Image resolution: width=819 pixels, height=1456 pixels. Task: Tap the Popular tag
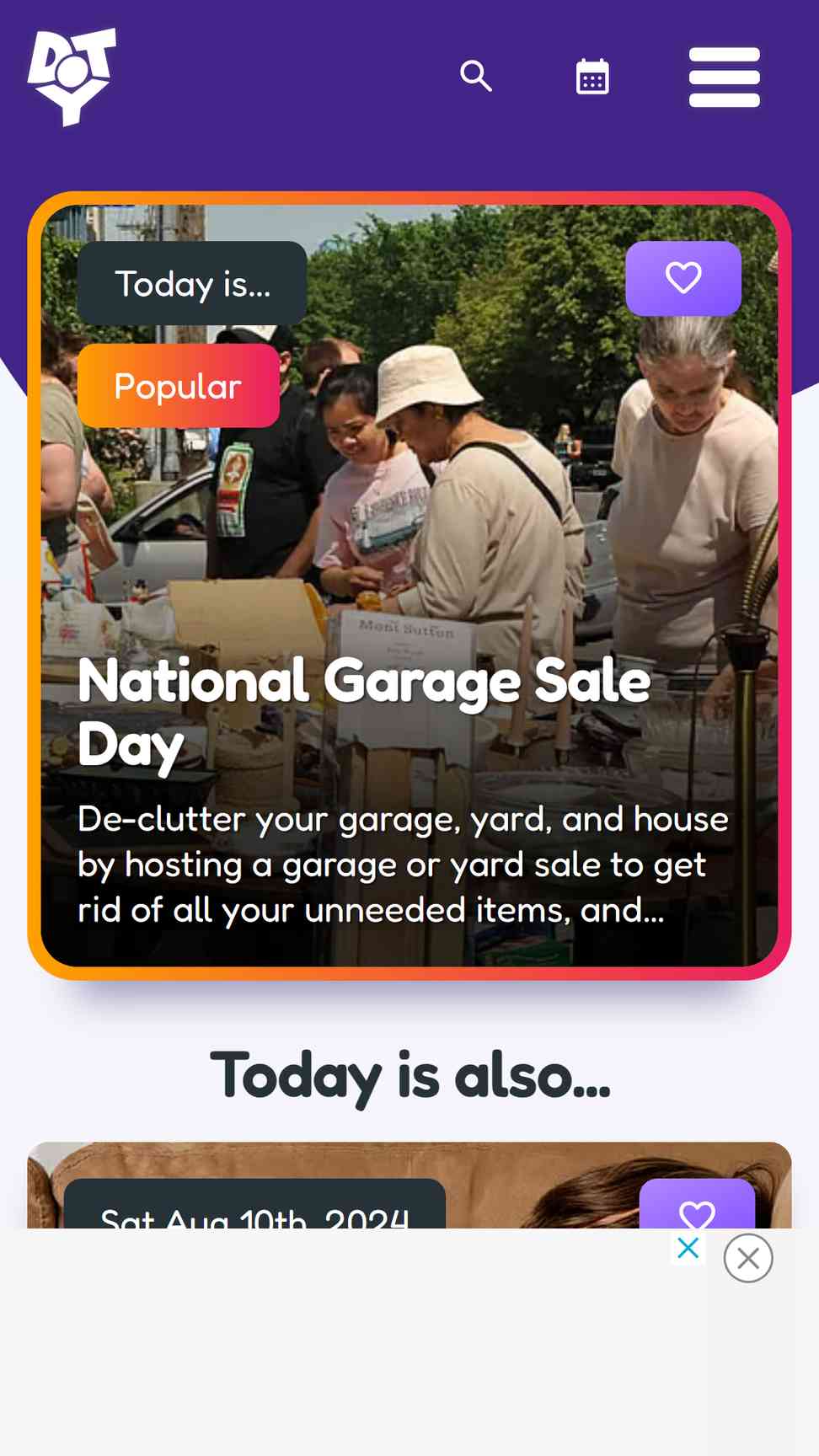pos(179,386)
